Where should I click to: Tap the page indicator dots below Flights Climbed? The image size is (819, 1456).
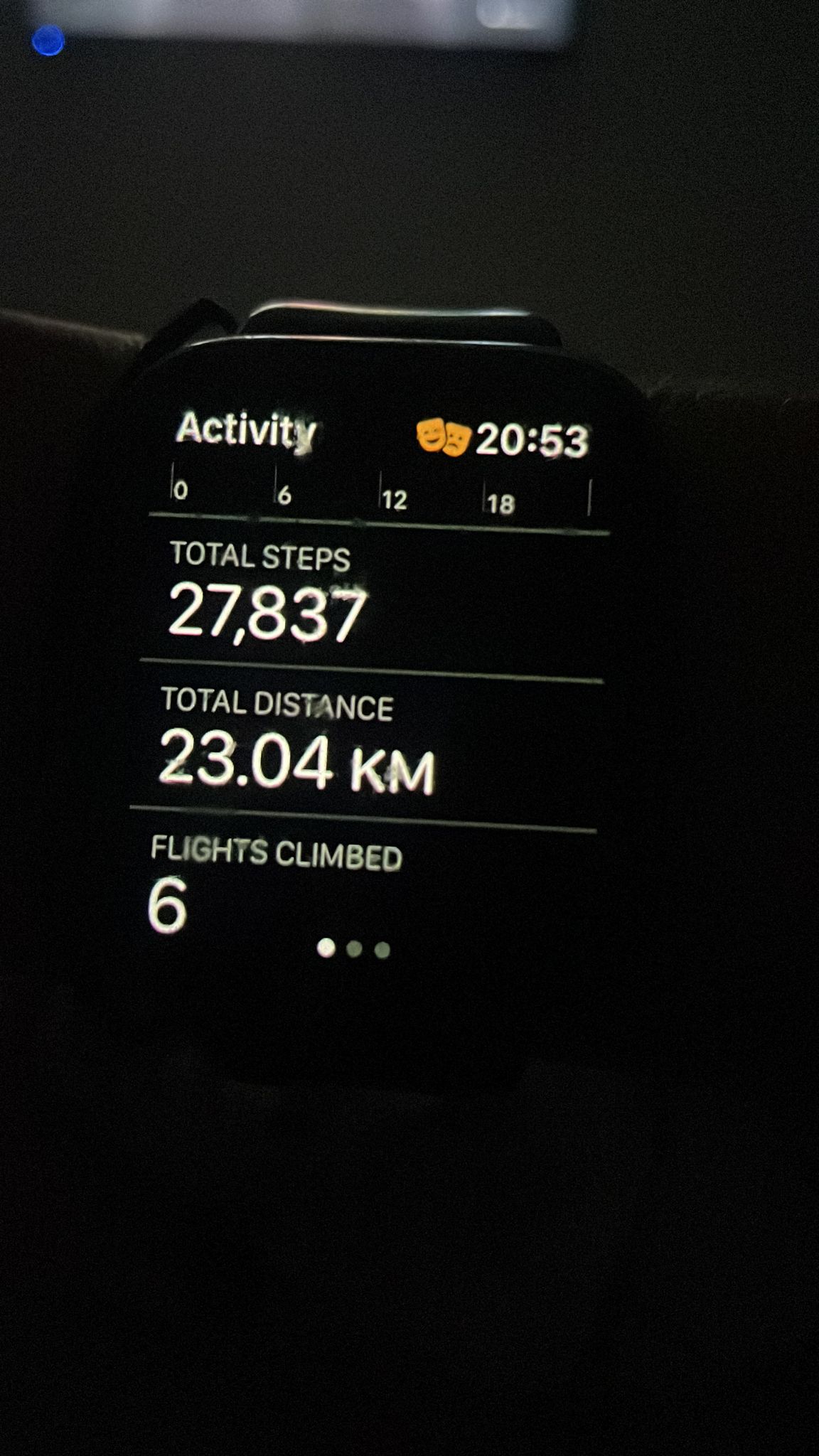click(x=354, y=948)
